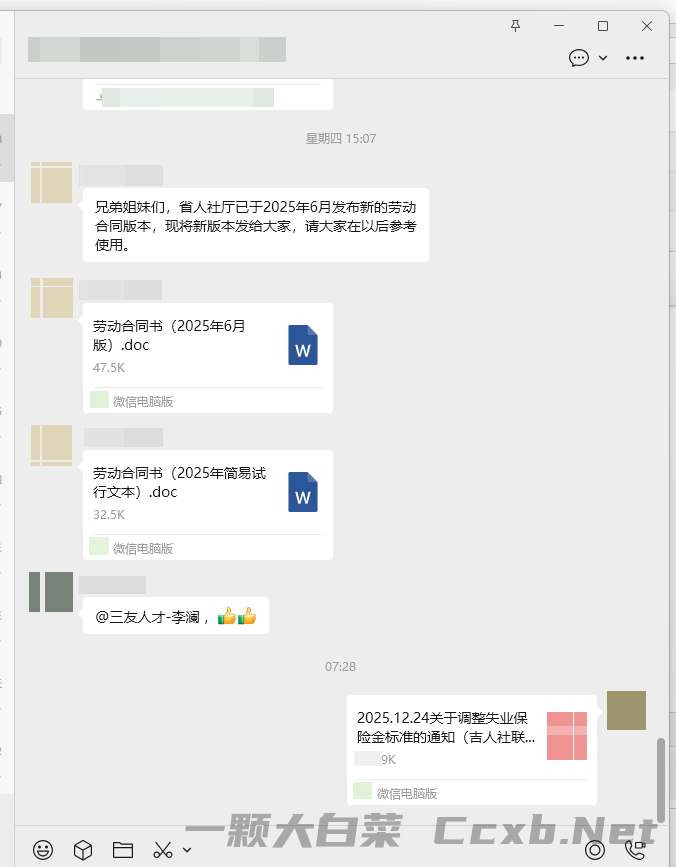676x867 pixels.
Task: Close the chat window
Action: click(x=647, y=26)
